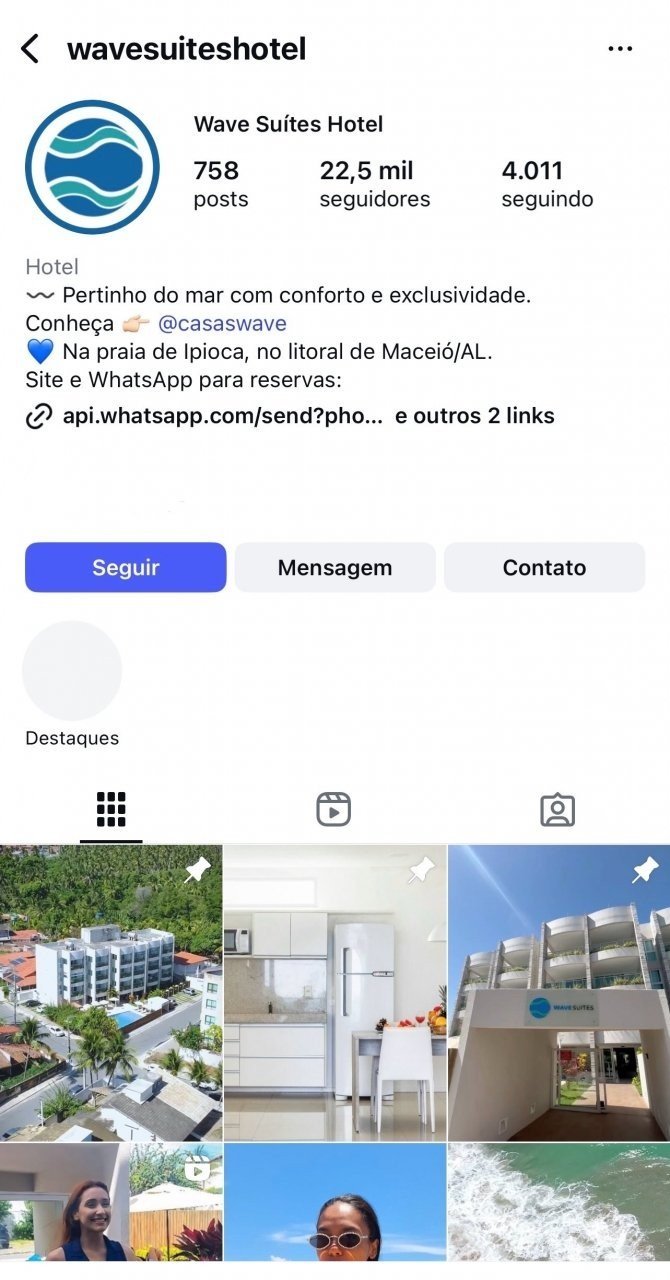Screen dimensions: 670x1280
Task: Open the pinned Wave Suítes facade post
Action: (x=559, y=992)
